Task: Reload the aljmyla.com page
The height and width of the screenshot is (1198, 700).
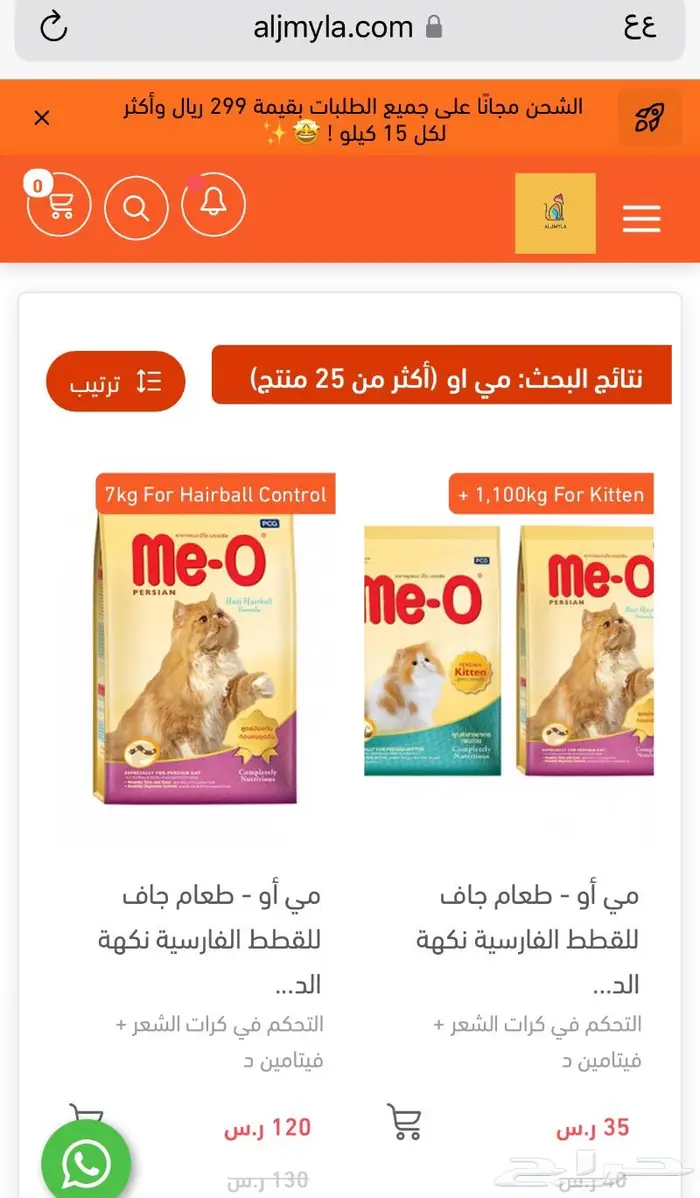Action: [54, 27]
